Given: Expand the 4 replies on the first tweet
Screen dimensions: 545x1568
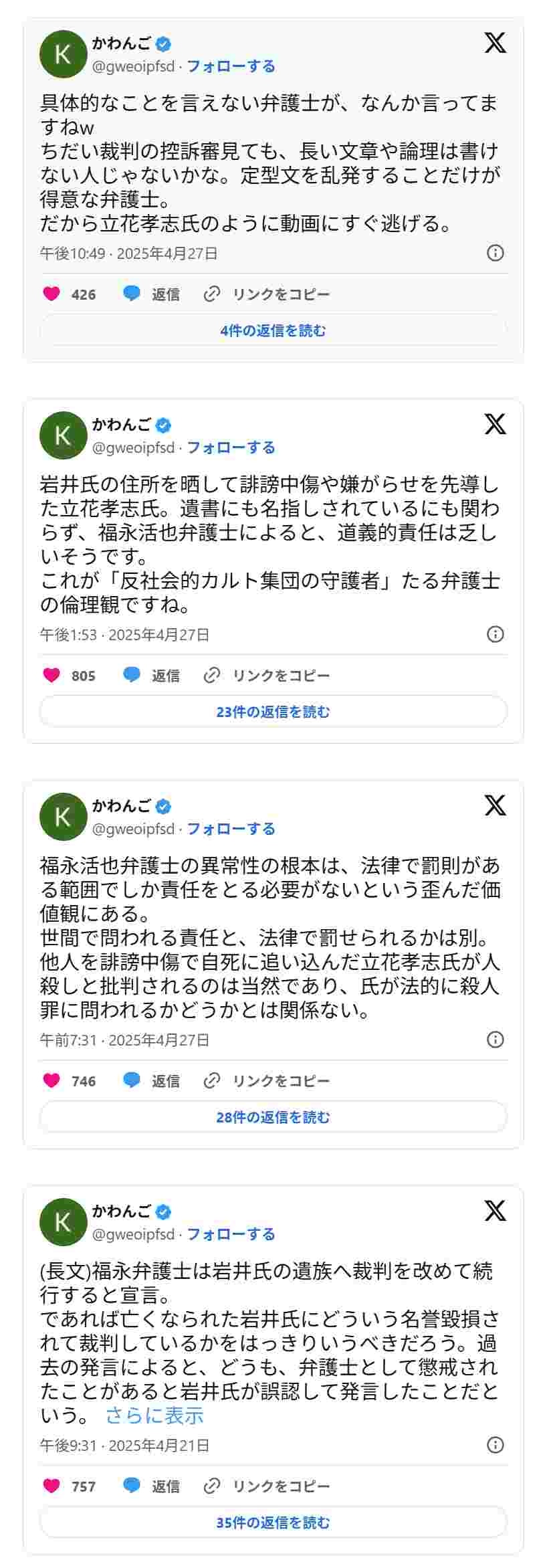Looking at the screenshot, I should click(x=272, y=329).
